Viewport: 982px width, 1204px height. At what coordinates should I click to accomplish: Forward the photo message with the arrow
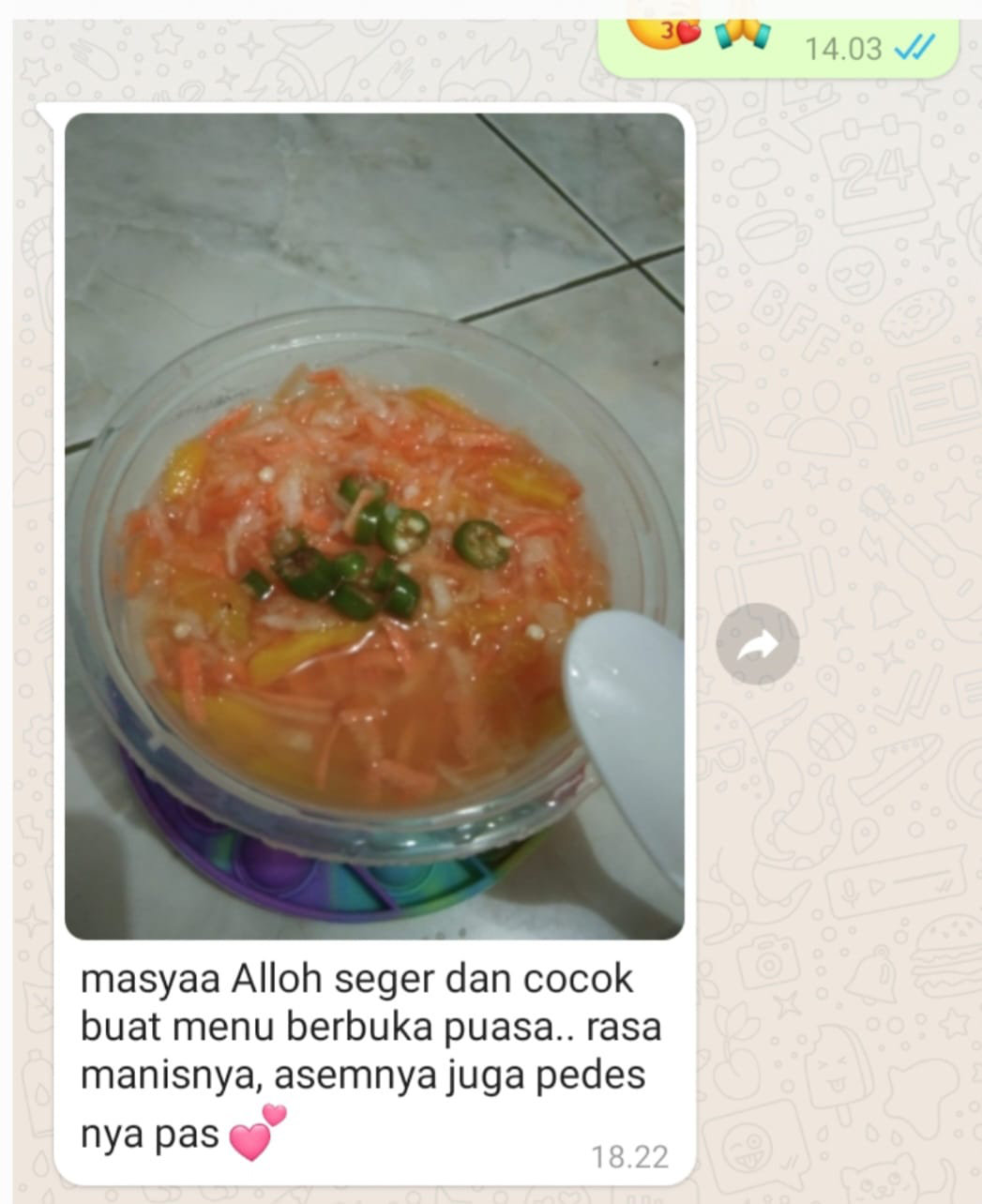point(757,644)
